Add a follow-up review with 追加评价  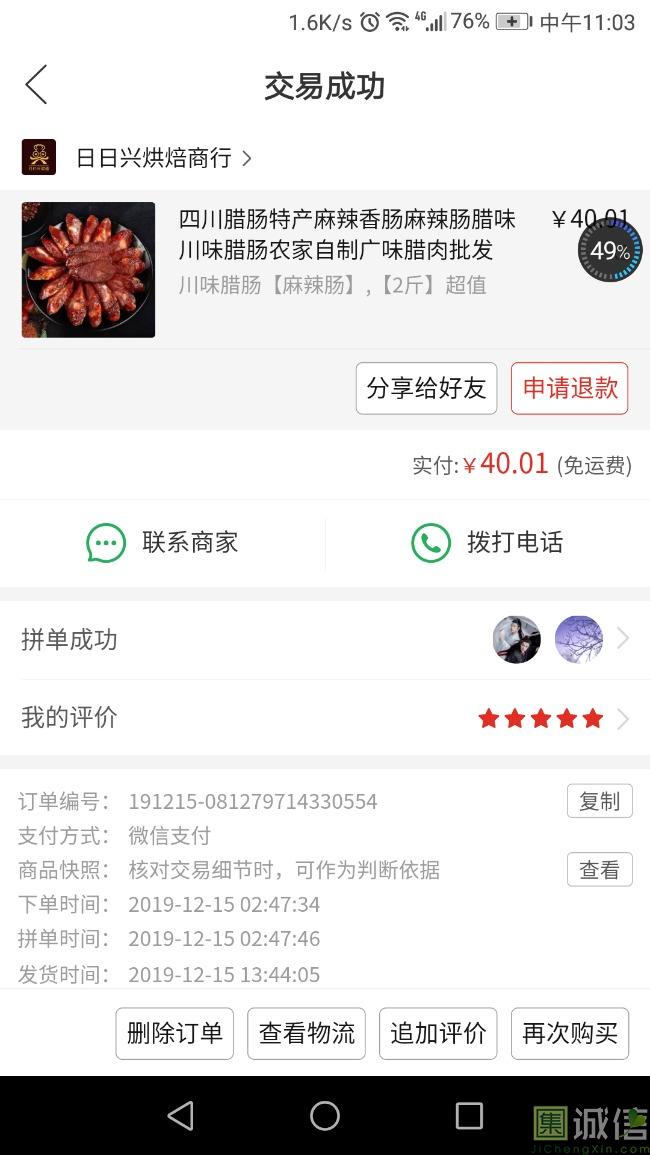(x=438, y=1033)
